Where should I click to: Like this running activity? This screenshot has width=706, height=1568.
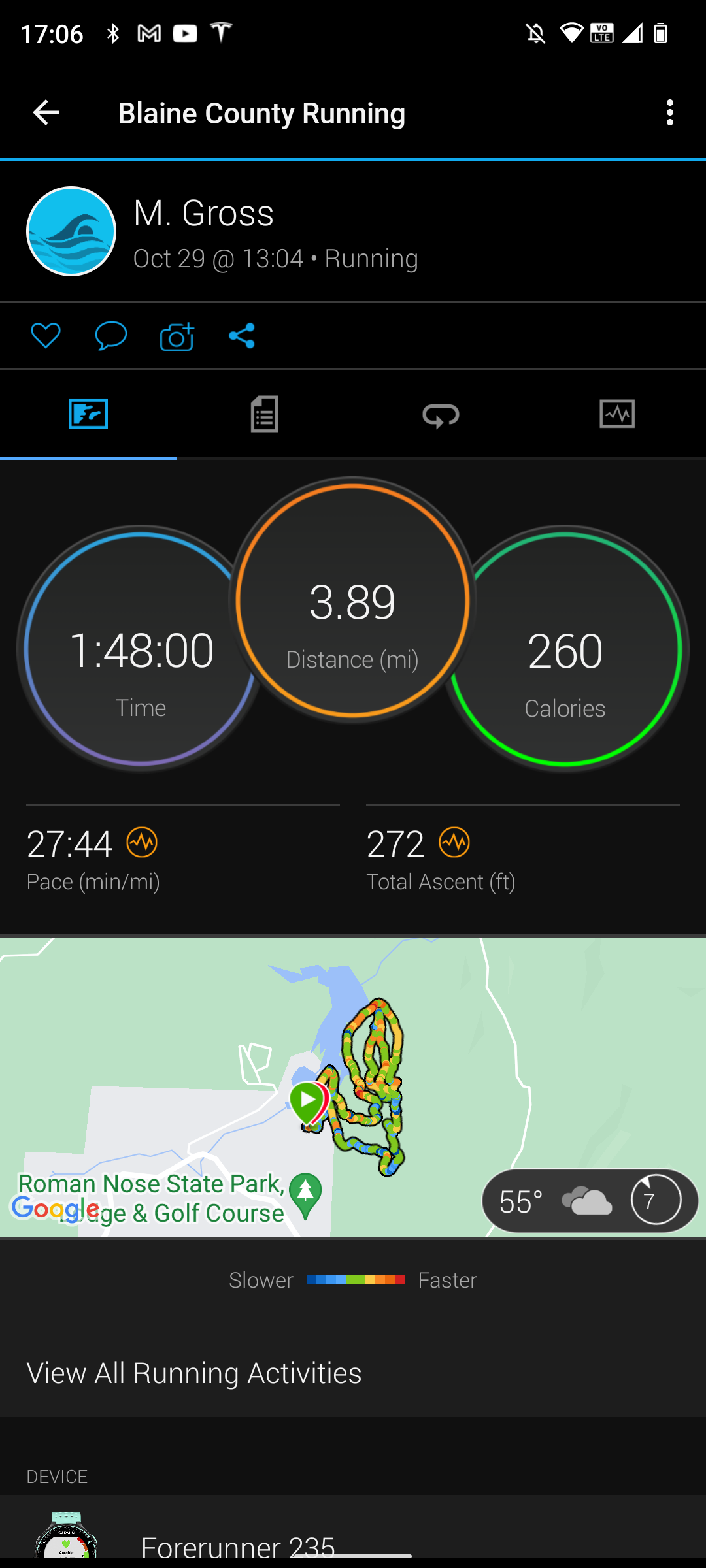(x=46, y=336)
